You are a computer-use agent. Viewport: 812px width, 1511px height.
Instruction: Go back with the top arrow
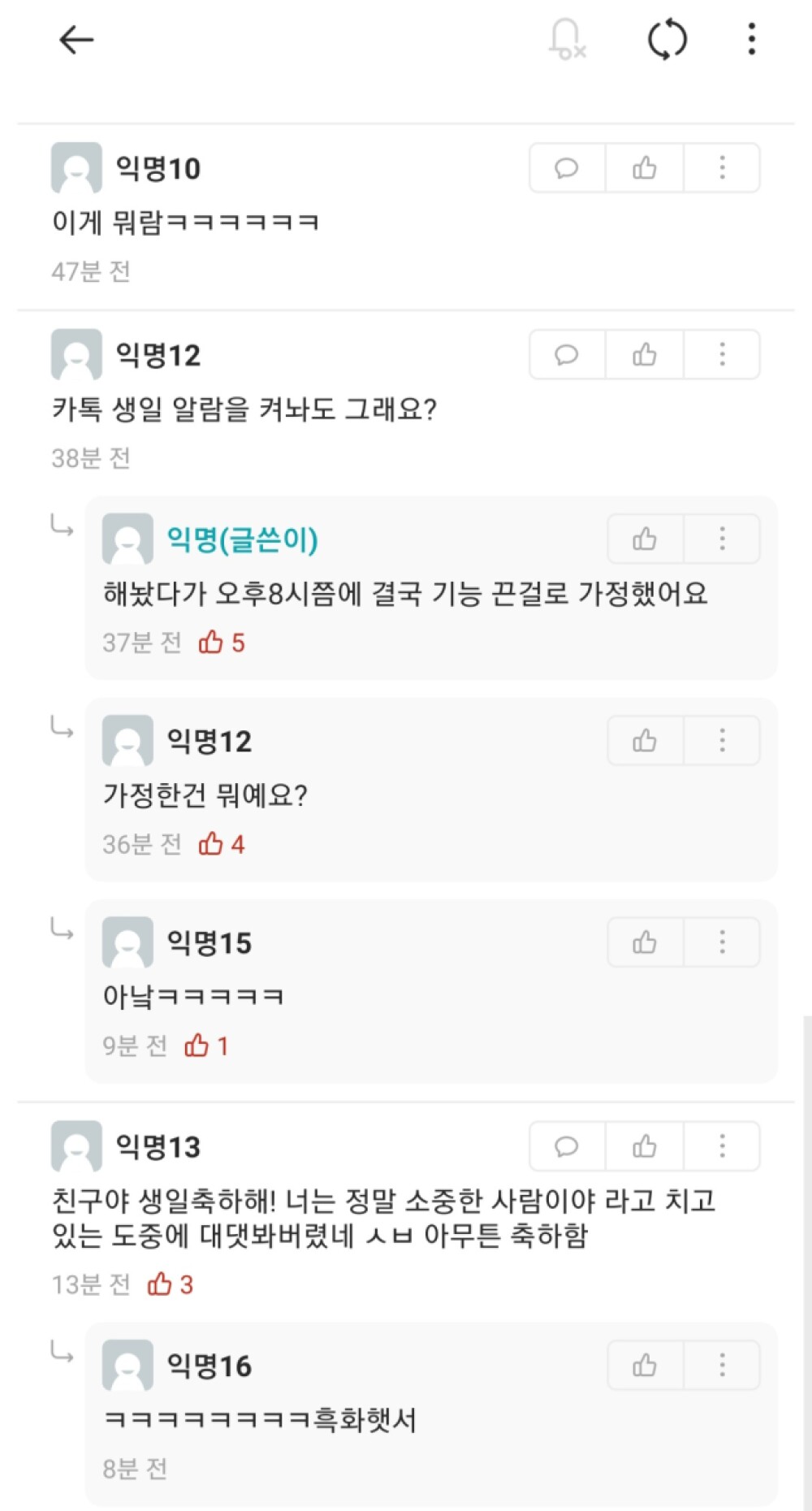tap(77, 39)
